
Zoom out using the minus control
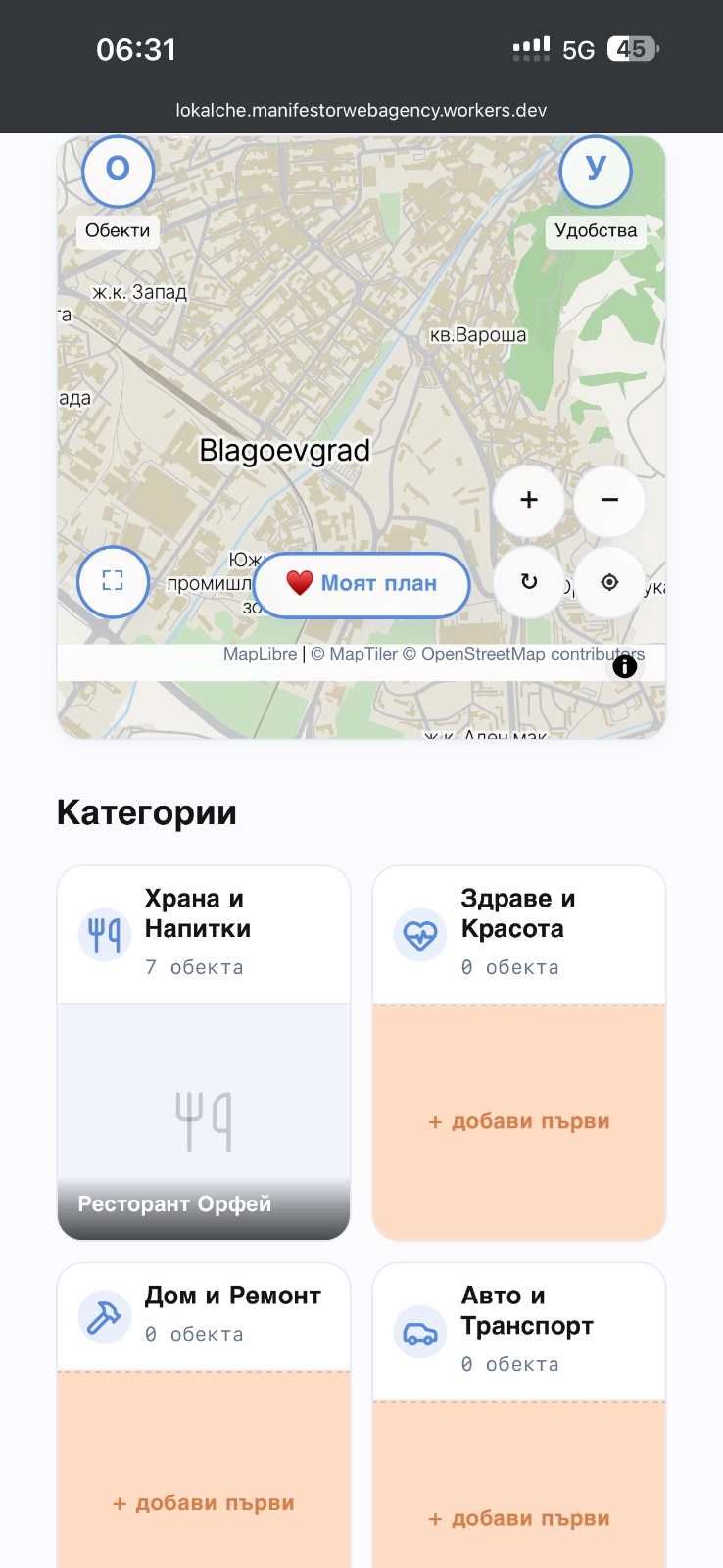click(609, 501)
